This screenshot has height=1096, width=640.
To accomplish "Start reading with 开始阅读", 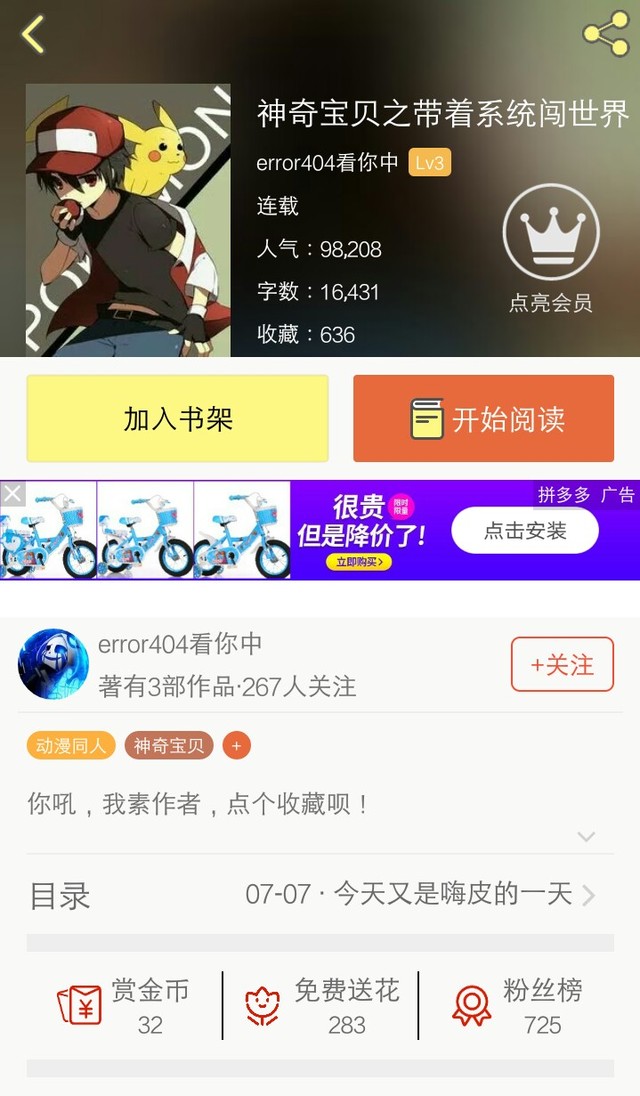I will tap(483, 419).
